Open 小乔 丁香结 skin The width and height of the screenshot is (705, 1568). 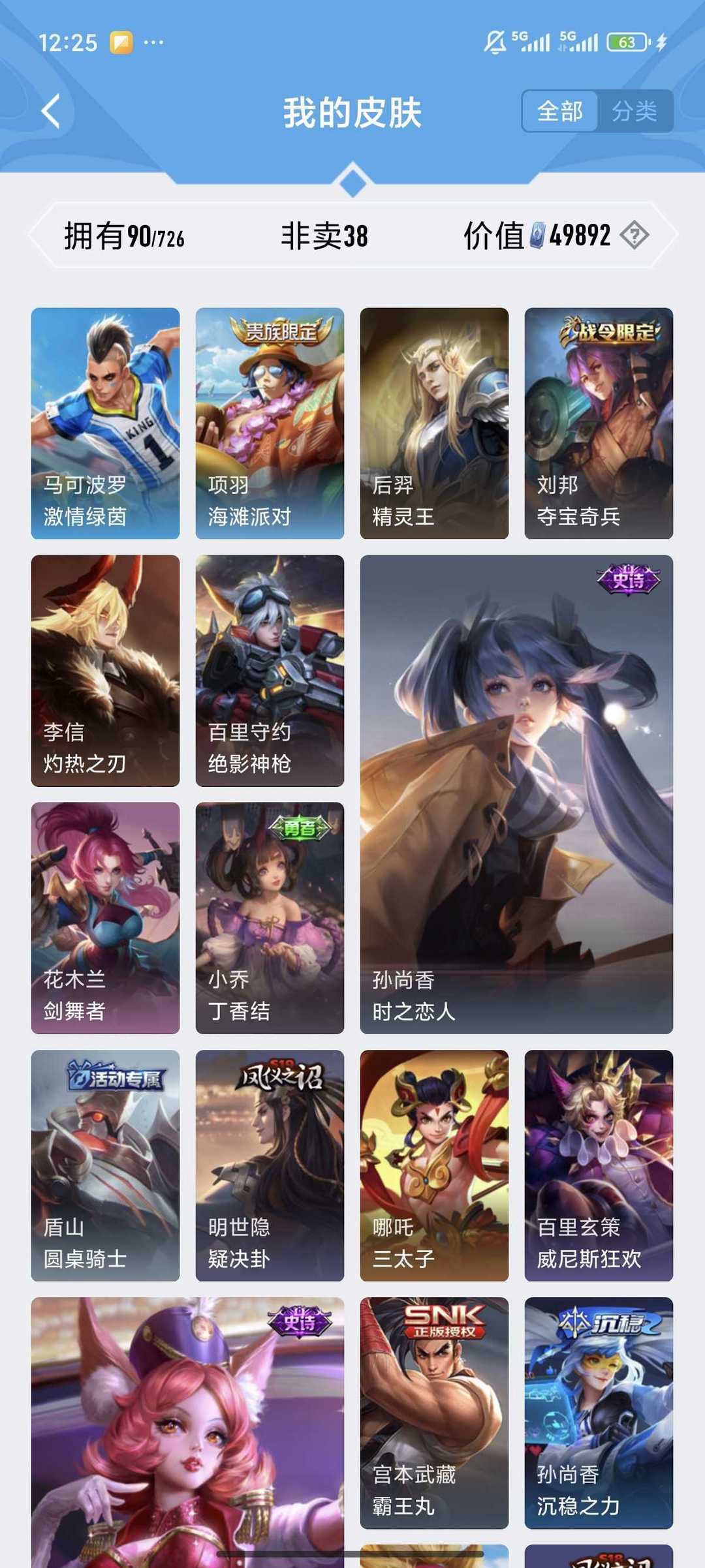click(270, 917)
